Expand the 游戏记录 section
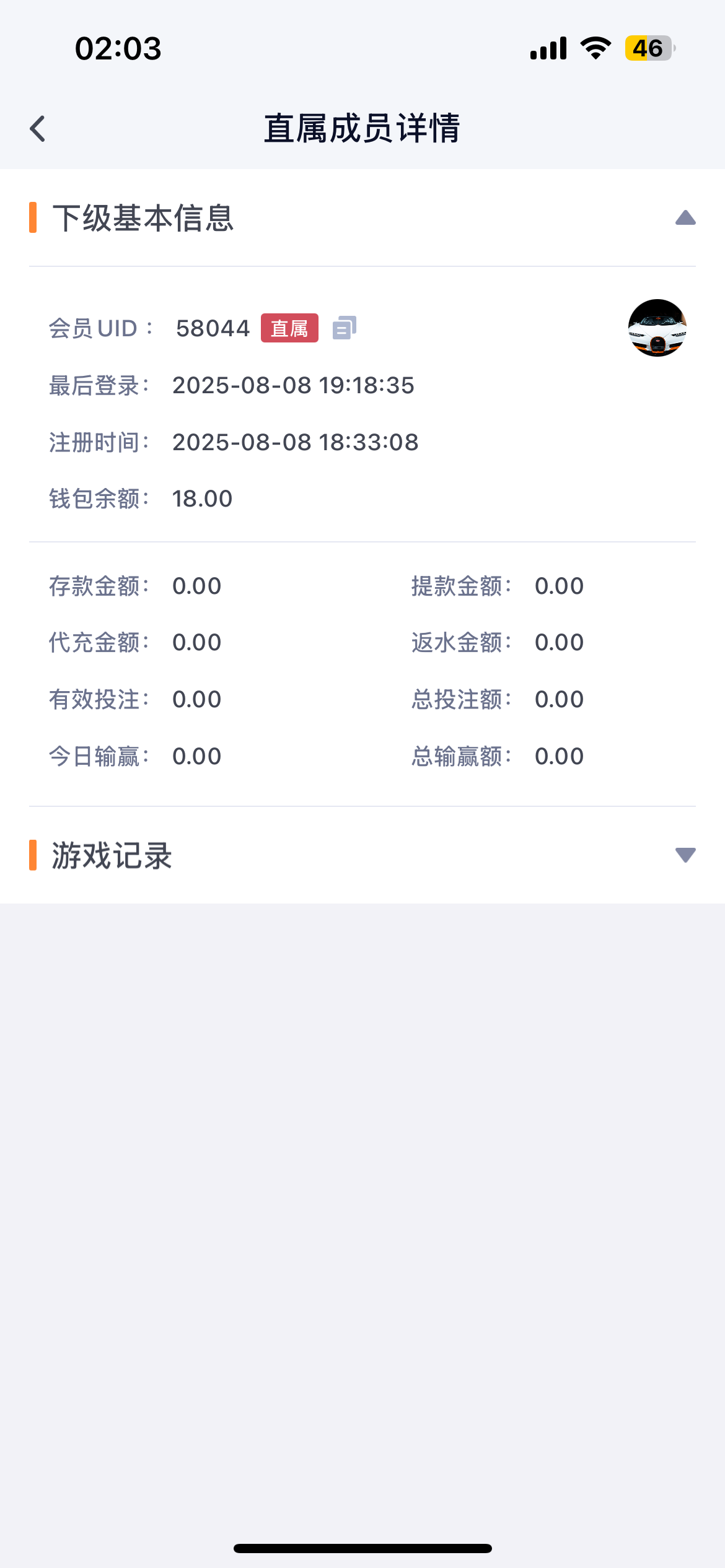 (x=685, y=855)
